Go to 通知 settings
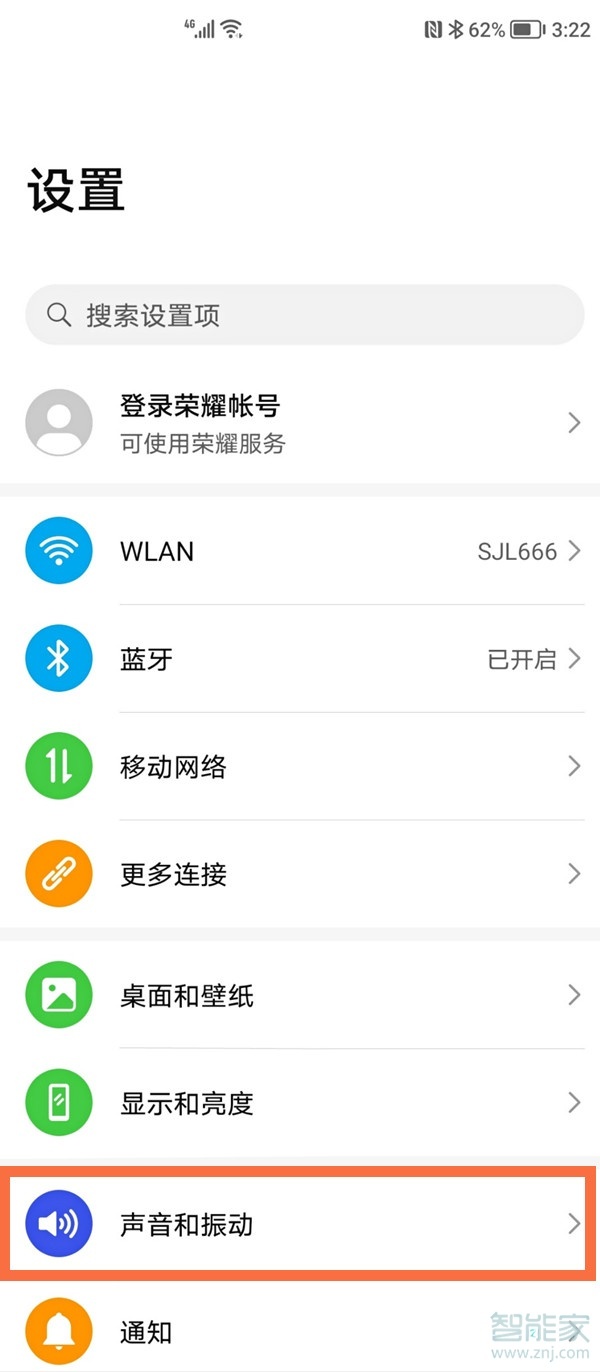 (300, 1332)
